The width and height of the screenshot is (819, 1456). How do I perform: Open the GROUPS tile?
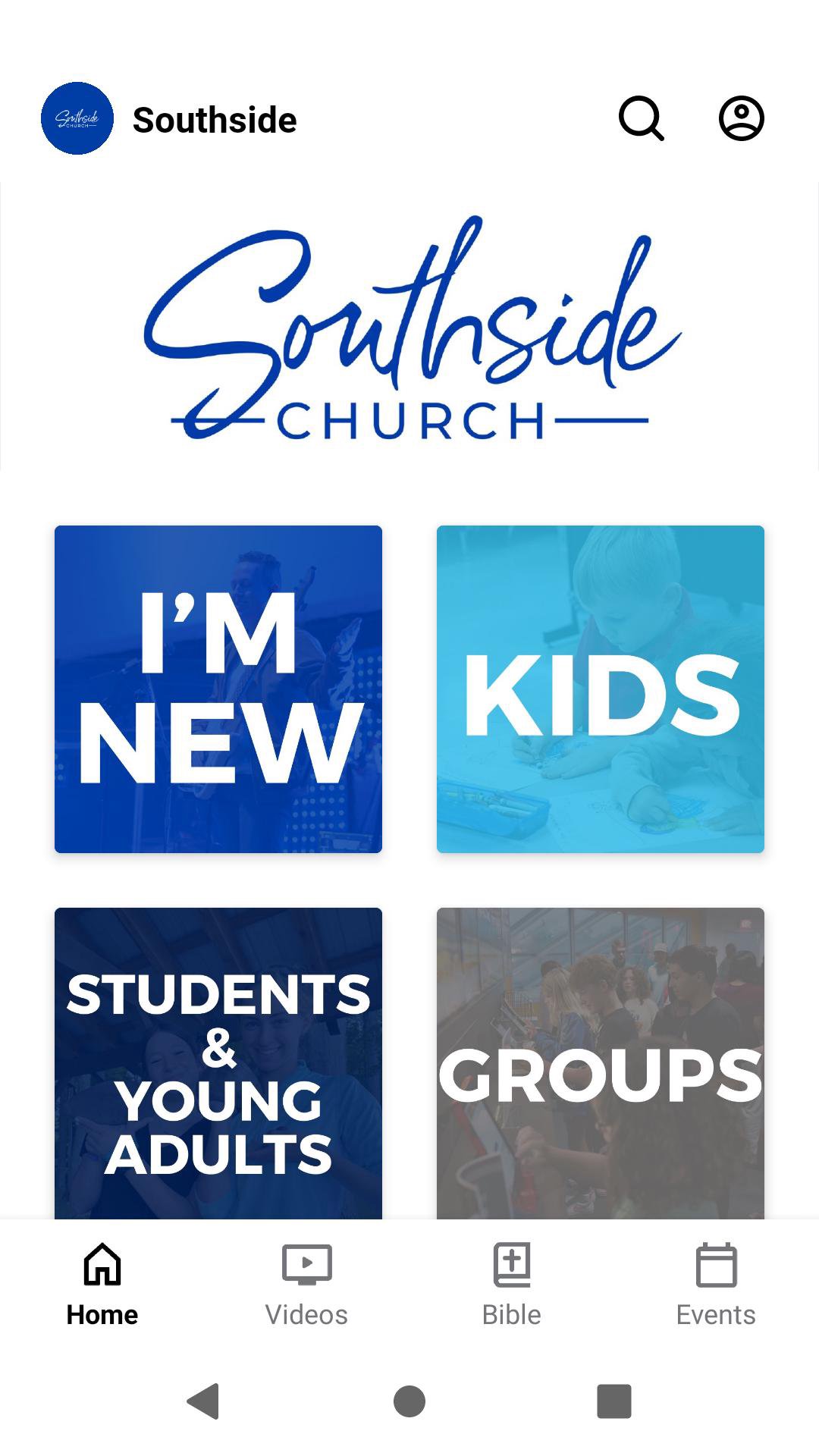point(601,1062)
